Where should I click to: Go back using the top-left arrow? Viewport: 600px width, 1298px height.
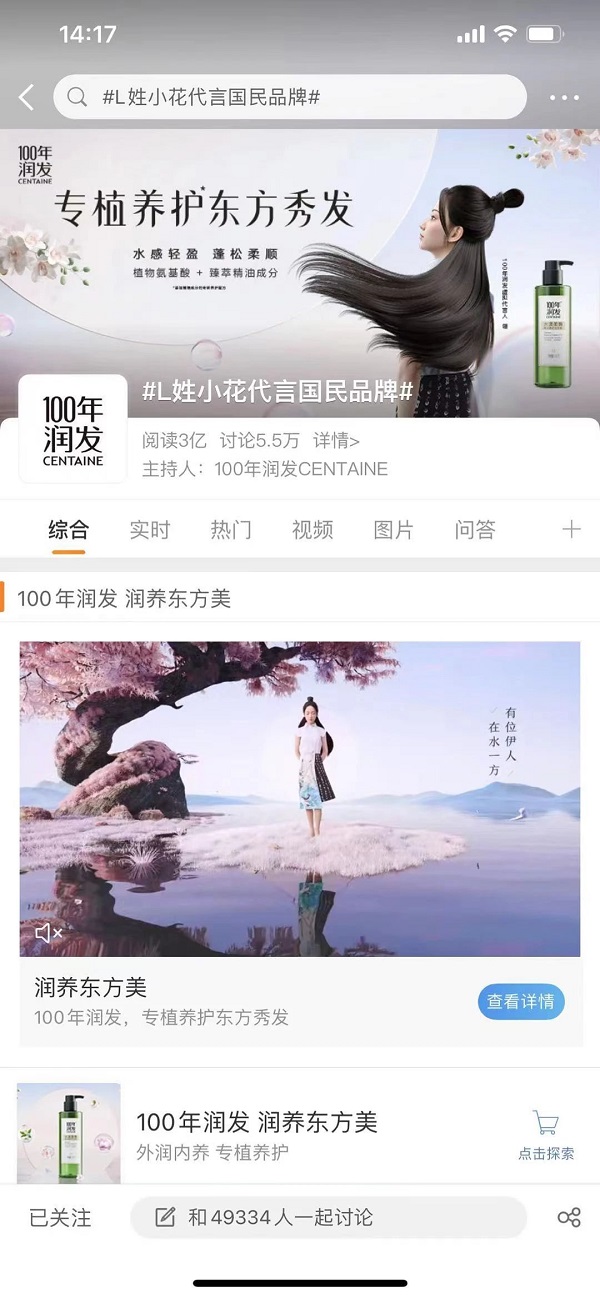tap(27, 97)
